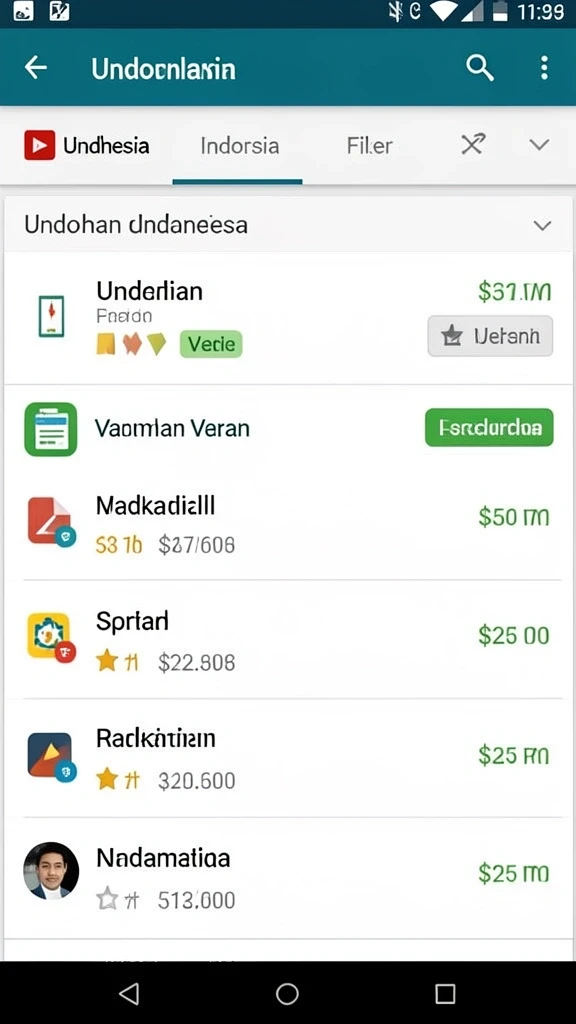
Task: Switch to the Undhesia tab
Action: coord(87,145)
